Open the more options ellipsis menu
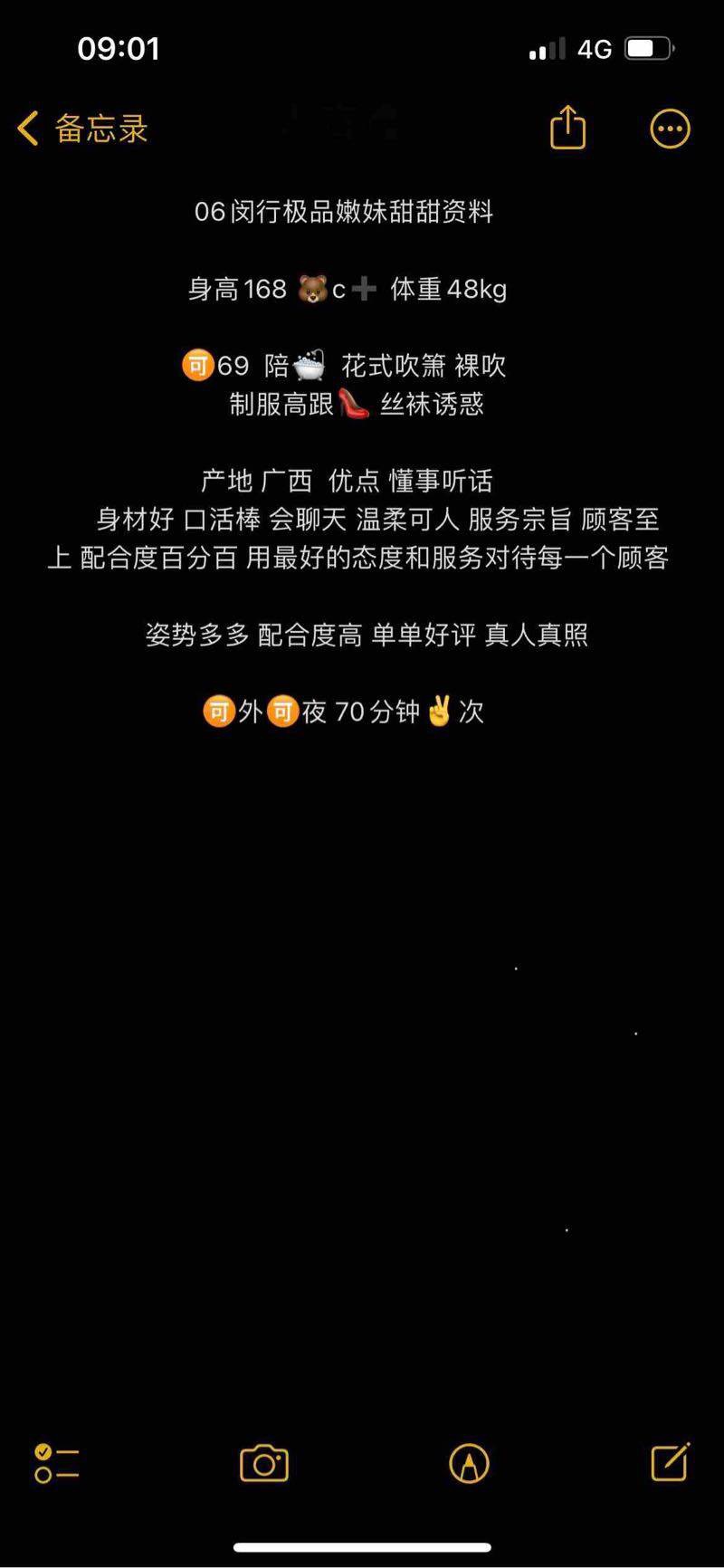 click(670, 129)
